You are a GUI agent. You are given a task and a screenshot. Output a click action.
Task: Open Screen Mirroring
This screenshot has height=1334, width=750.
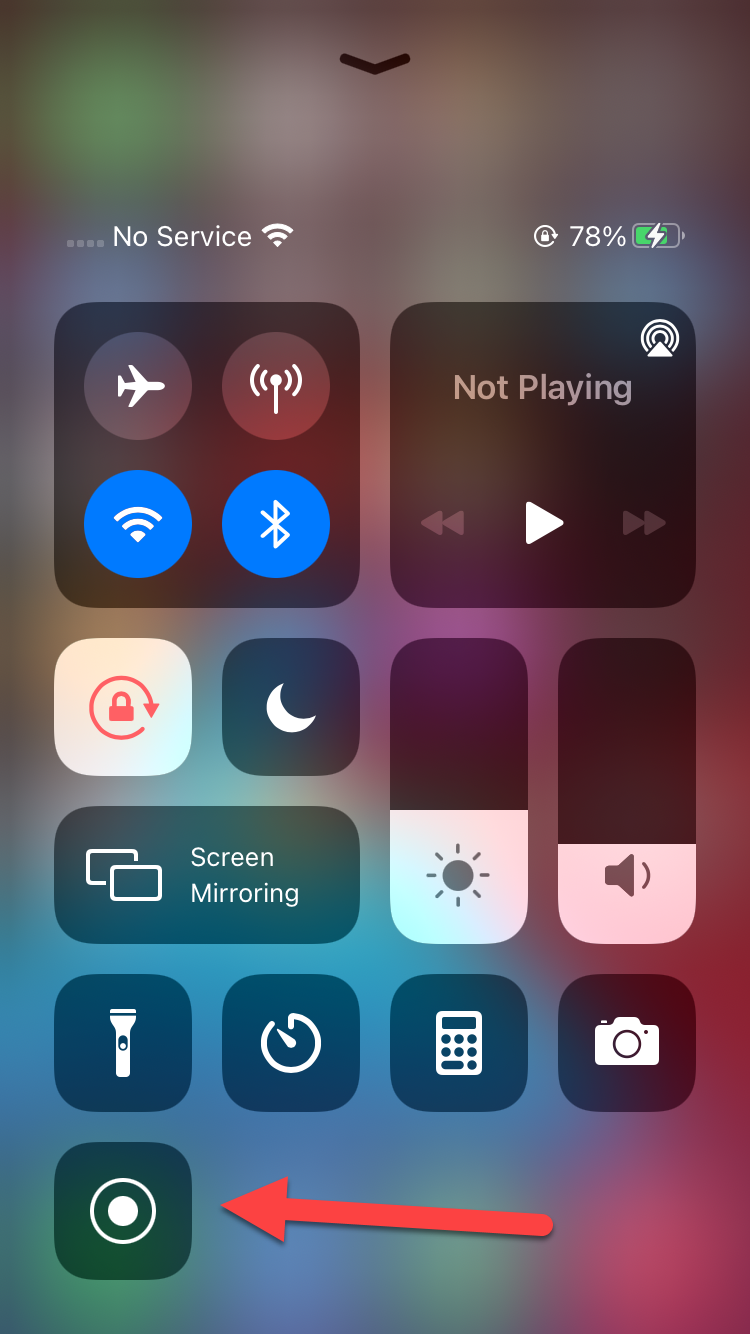pos(207,875)
